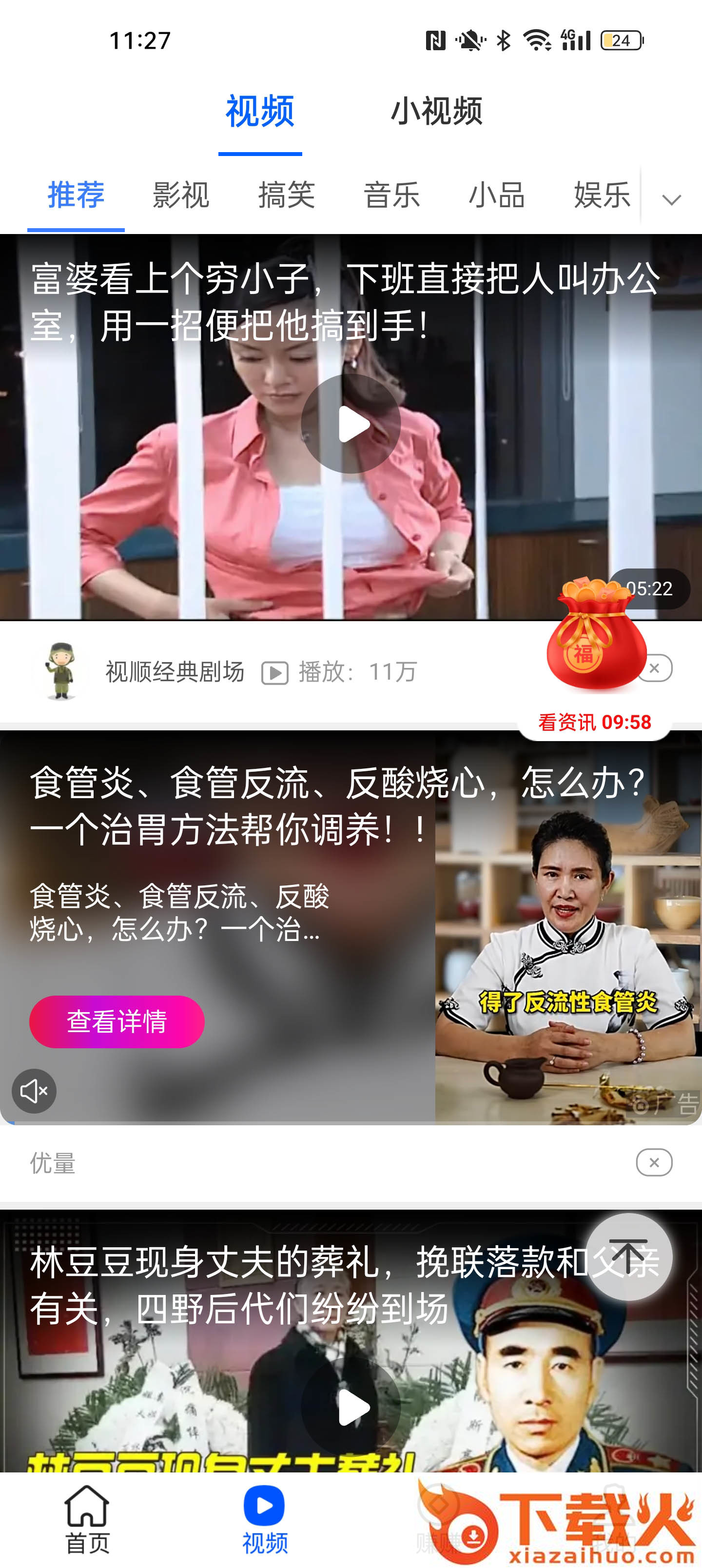The image size is (702, 1568).
Task: Select the 搞笑 category
Action: pyautogui.click(x=286, y=196)
